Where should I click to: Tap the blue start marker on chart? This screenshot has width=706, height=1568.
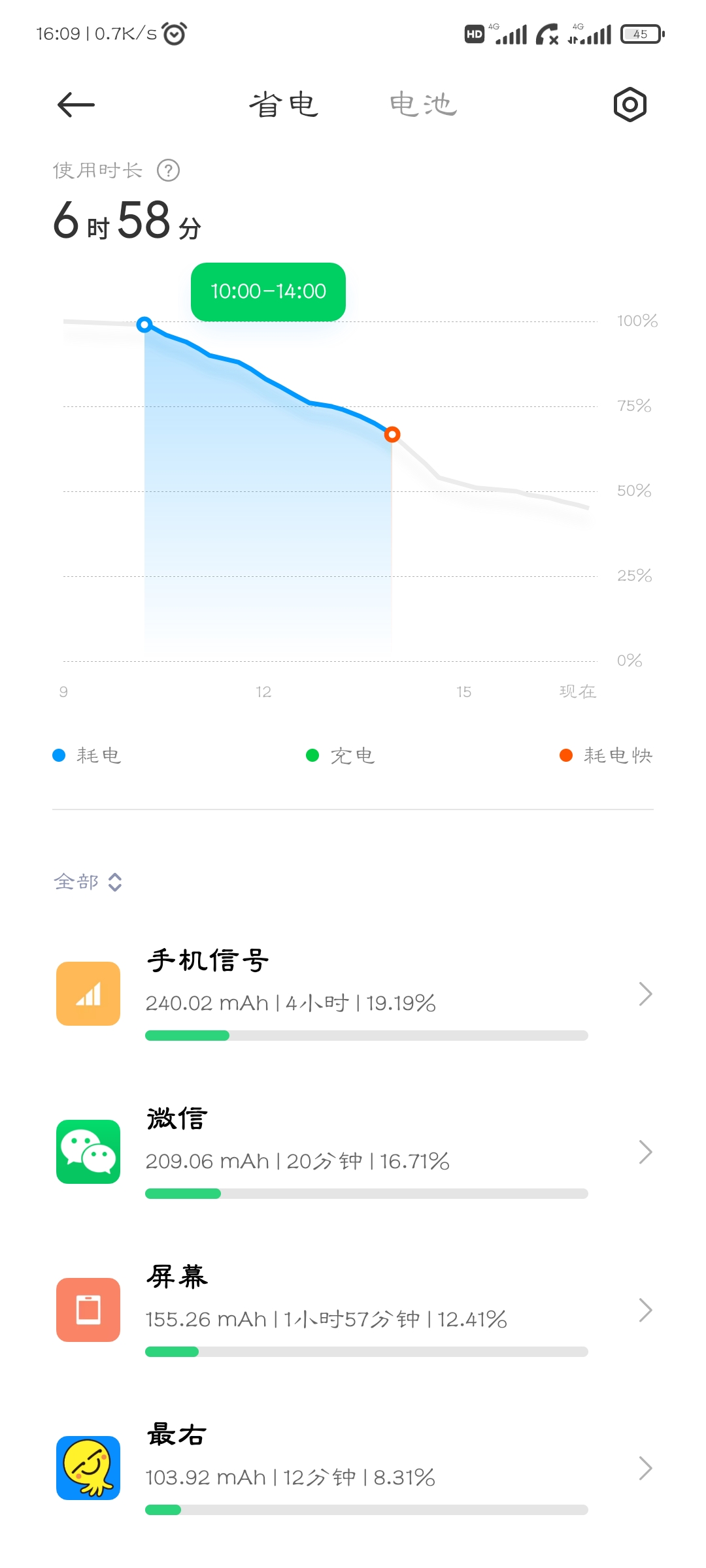pos(144,325)
